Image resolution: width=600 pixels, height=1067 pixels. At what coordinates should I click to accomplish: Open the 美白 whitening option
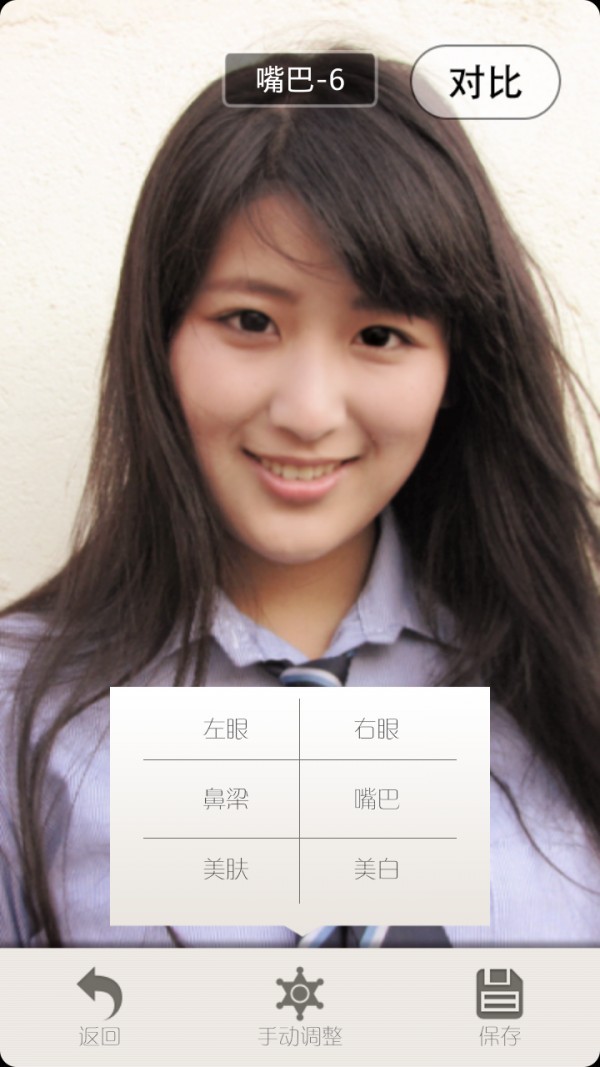coord(377,870)
